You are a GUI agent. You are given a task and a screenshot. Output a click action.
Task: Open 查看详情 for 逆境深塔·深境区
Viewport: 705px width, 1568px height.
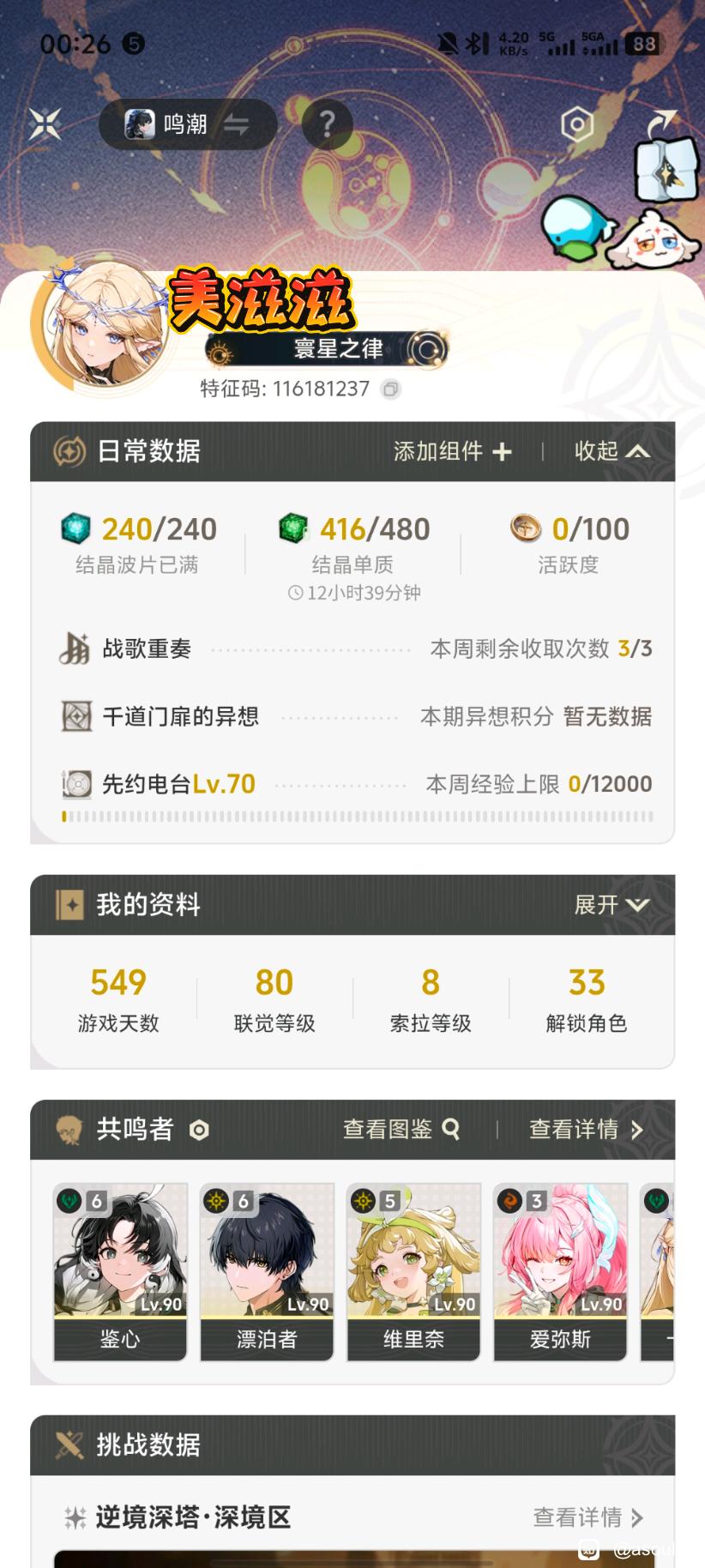click(588, 1517)
